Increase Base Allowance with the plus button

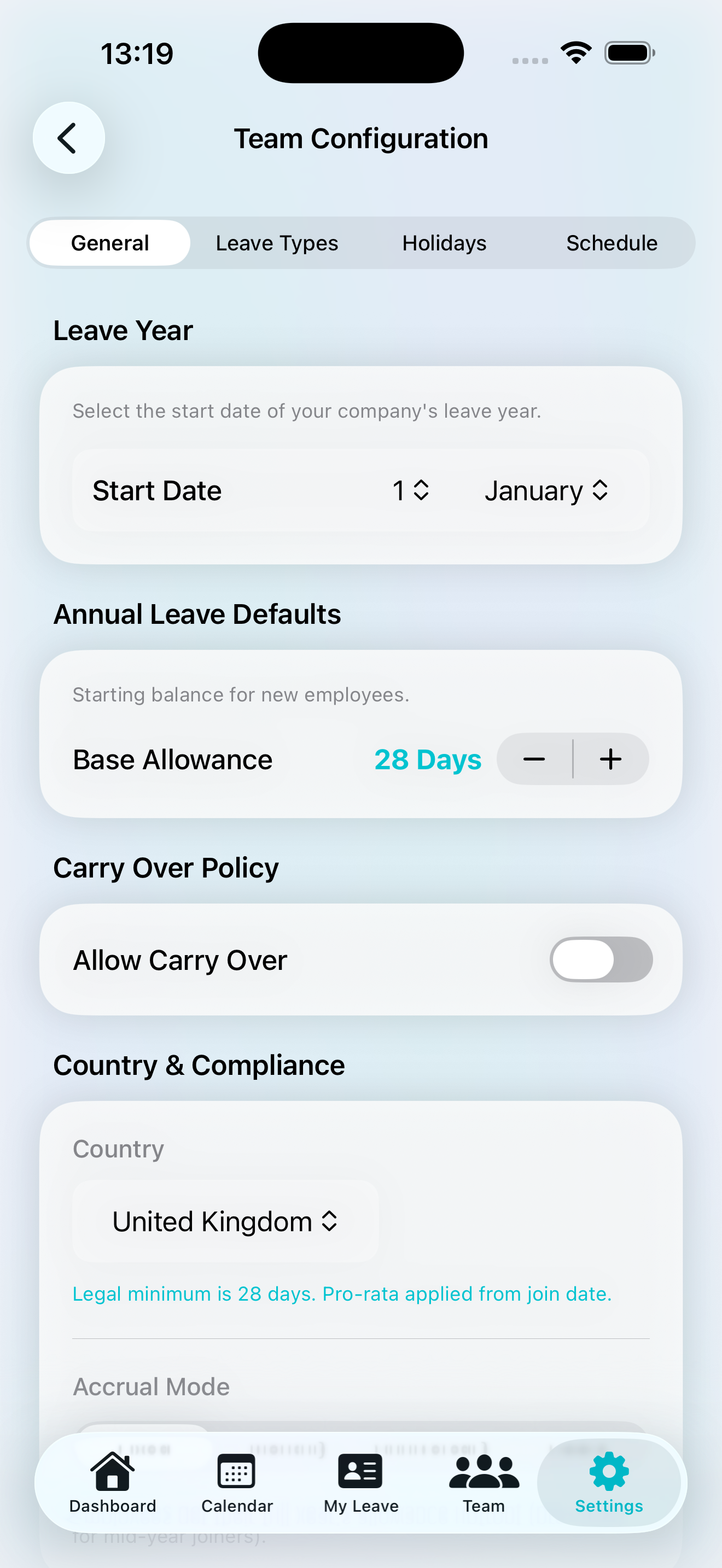coord(610,759)
